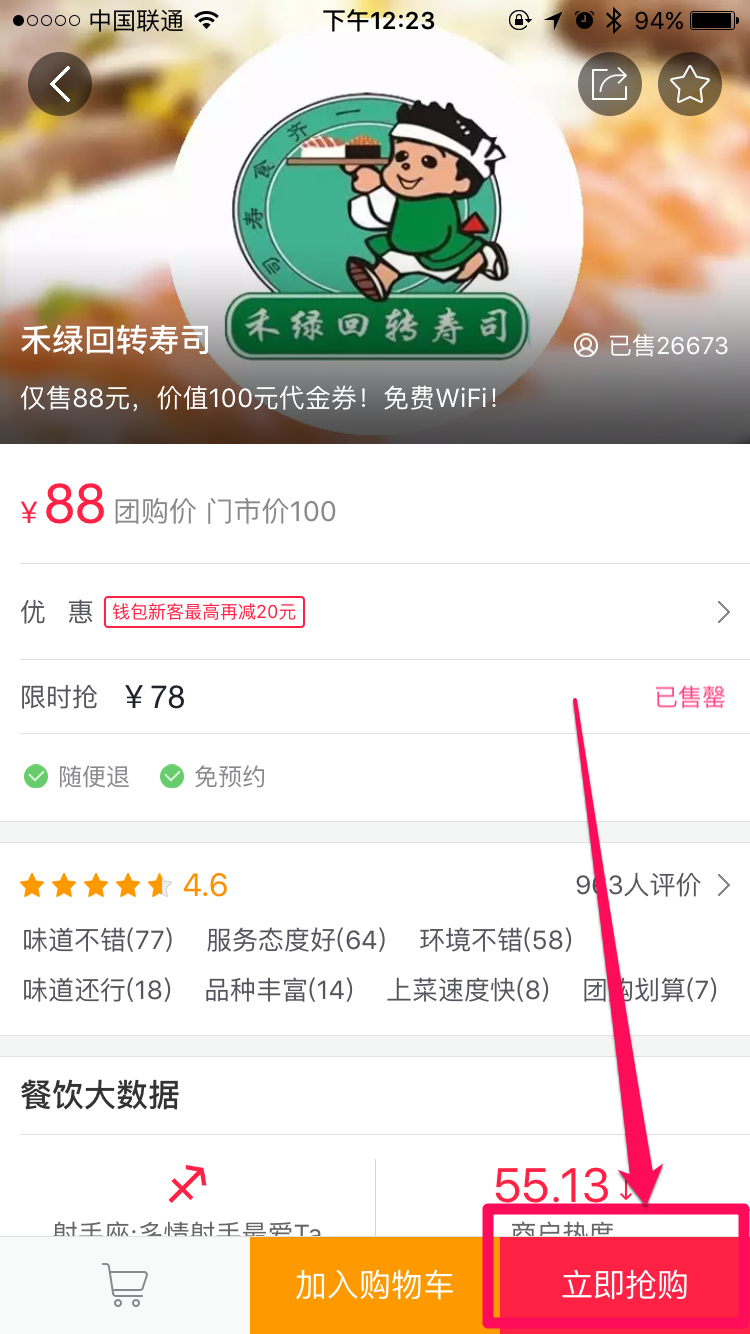The width and height of the screenshot is (750, 1334).
Task: Favorite this deal with the star icon
Action: [x=689, y=84]
